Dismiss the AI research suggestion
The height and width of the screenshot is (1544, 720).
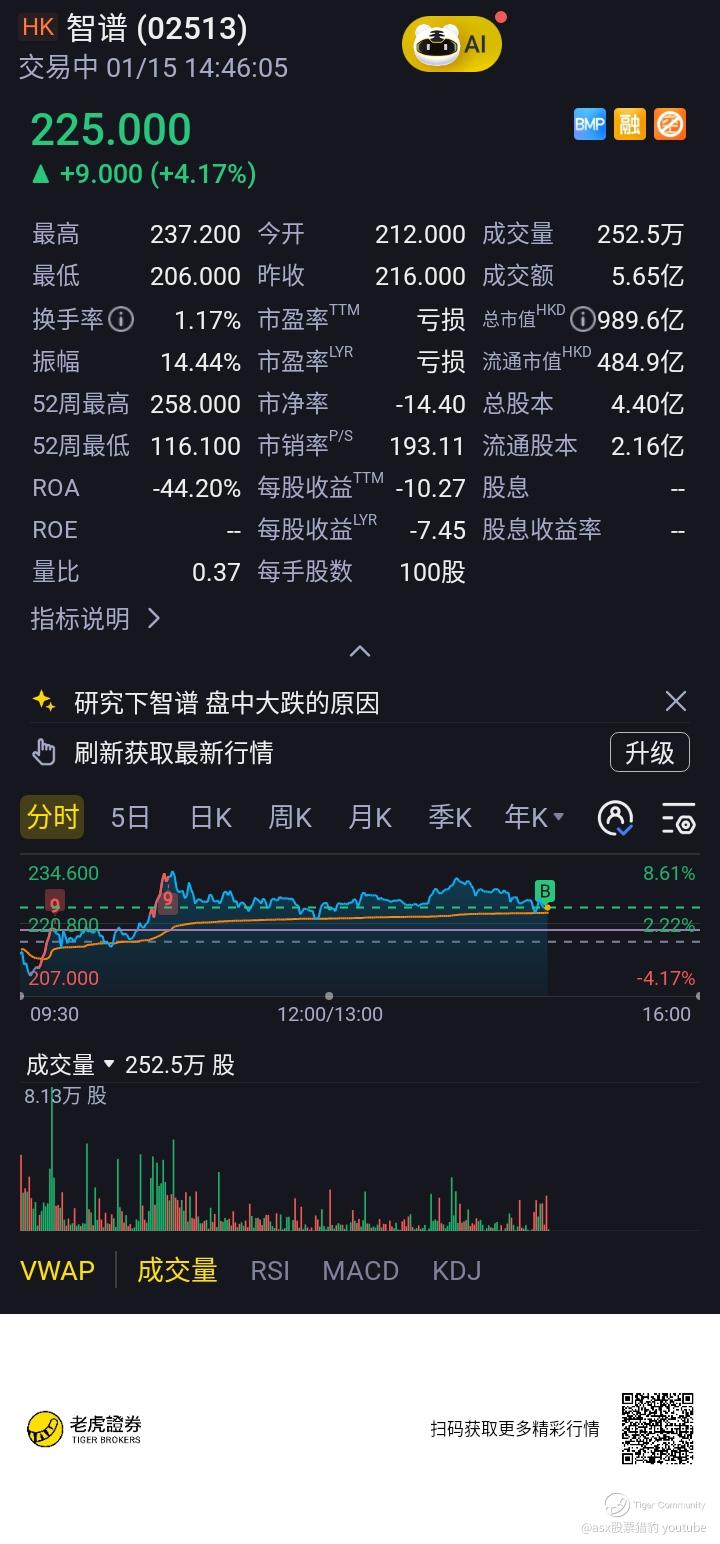click(x=676, y=702)
